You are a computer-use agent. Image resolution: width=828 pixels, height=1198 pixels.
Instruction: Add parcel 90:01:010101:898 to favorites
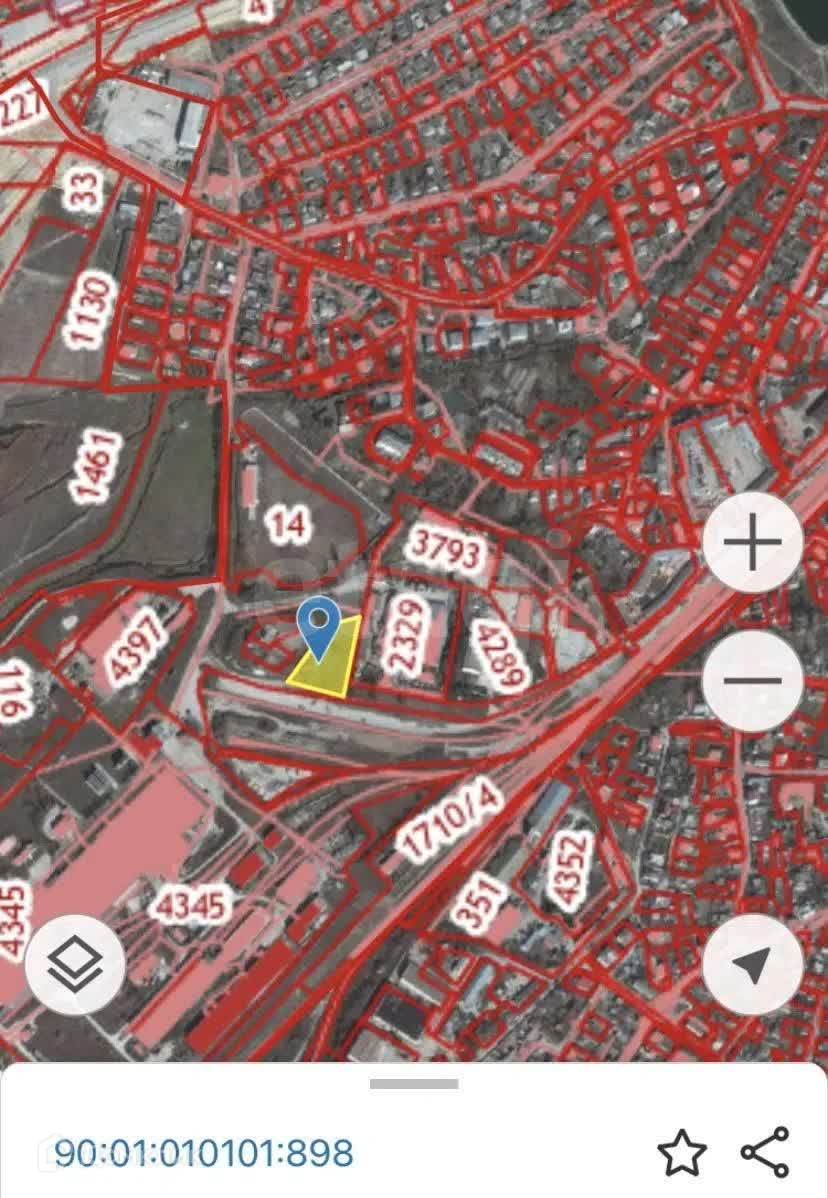click(x=682, y=1152)
